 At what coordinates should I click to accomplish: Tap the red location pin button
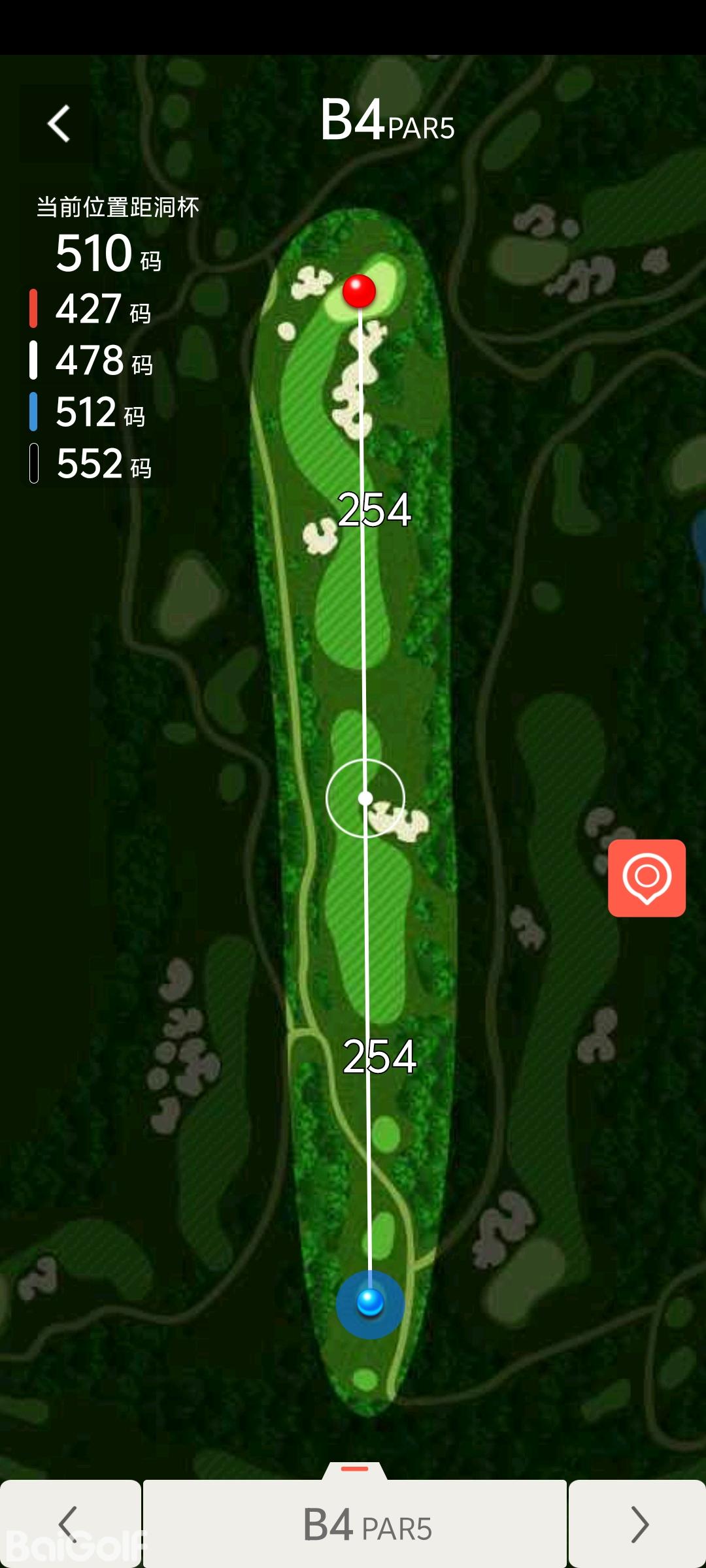pos(647,877)
